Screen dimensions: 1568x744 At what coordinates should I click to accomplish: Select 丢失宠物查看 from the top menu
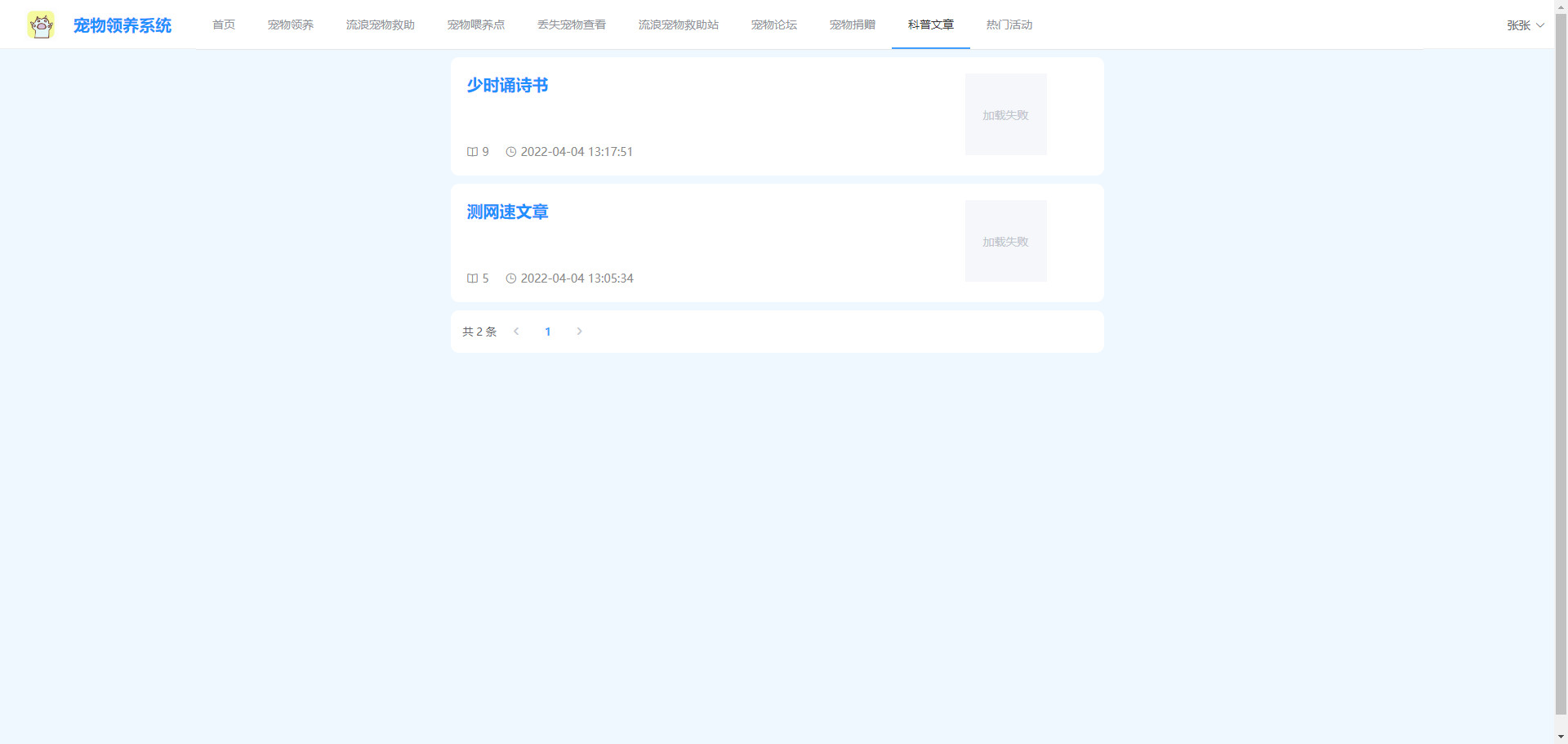point(571,25)
